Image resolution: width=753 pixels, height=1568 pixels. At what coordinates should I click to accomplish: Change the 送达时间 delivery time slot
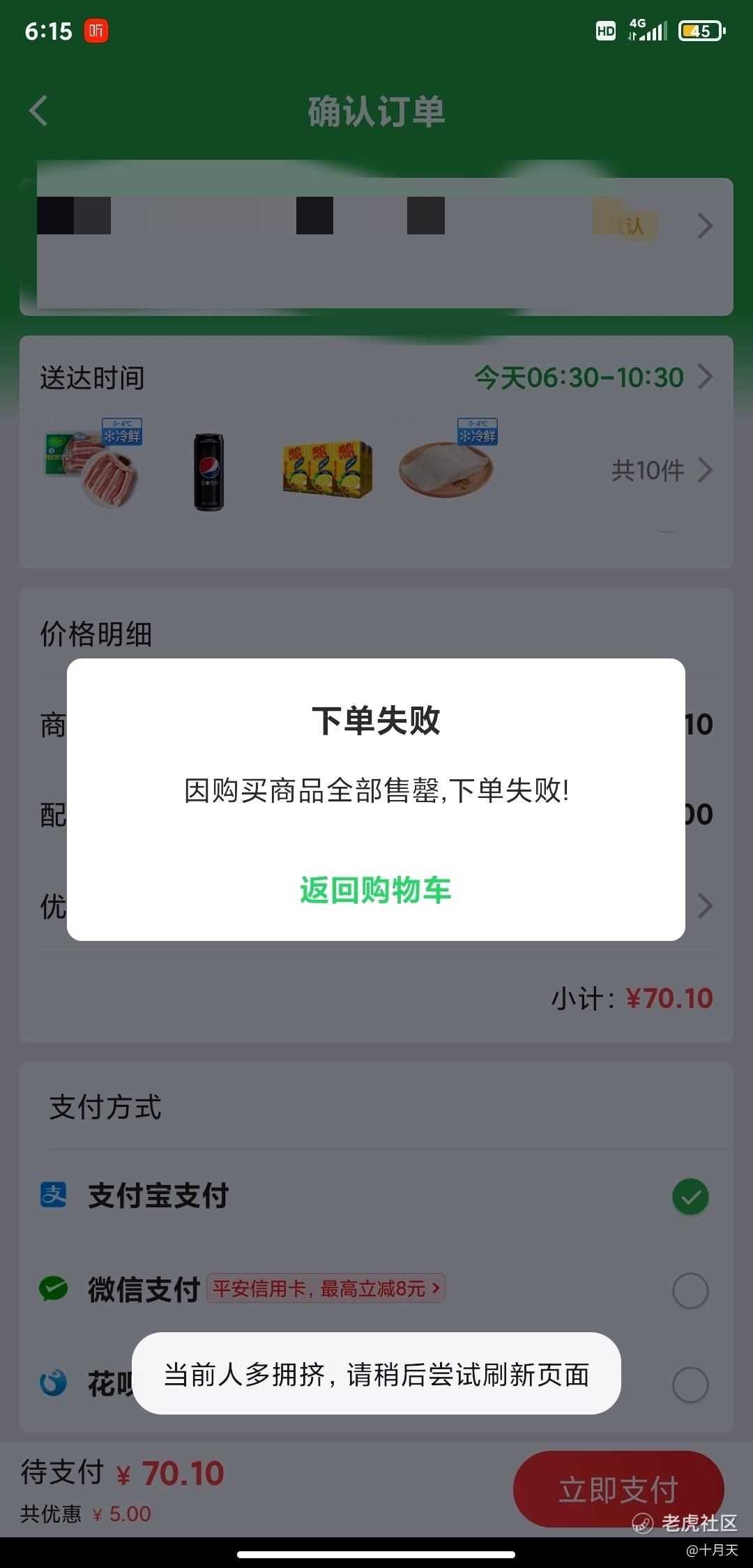(x=593, y=377)
